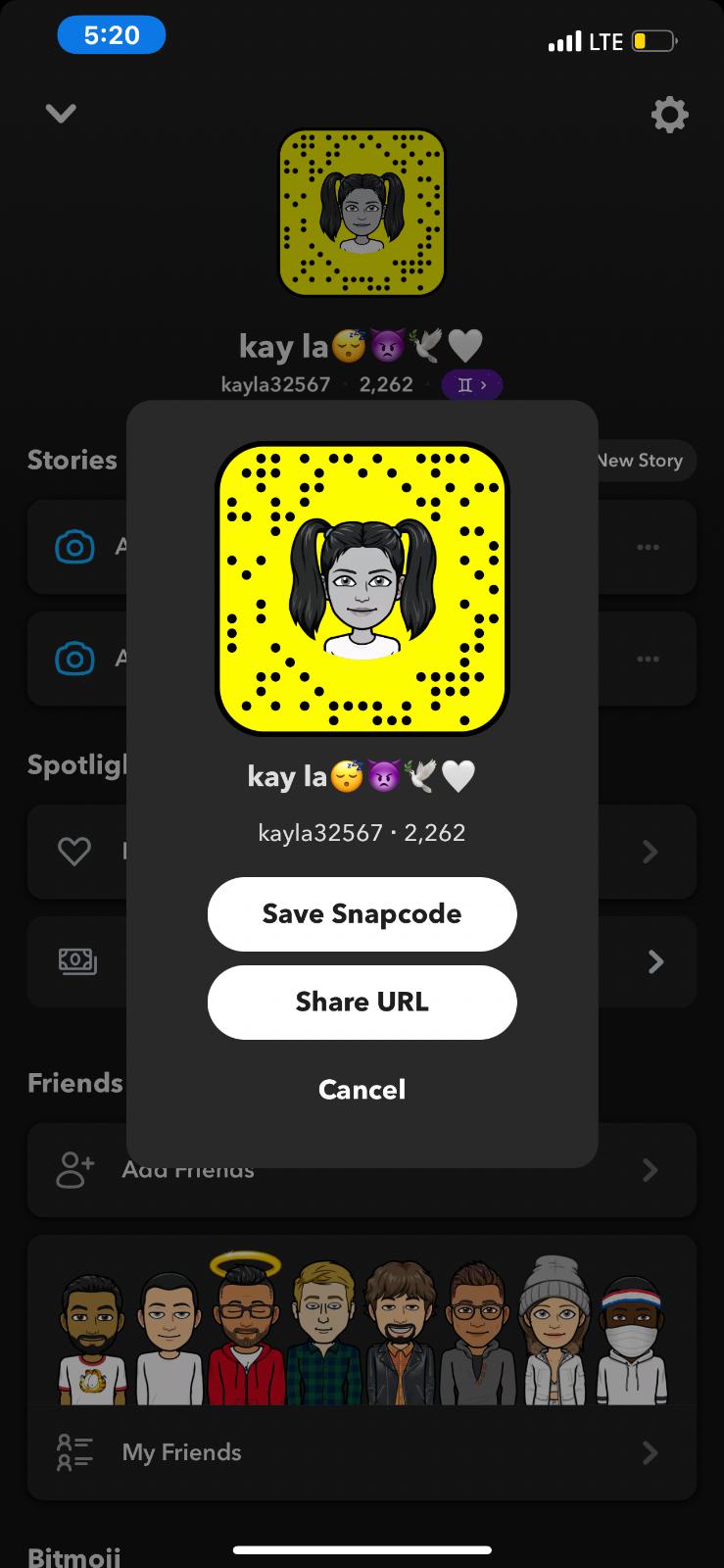The image size is (724, 1568).
Task: Collapse profile with down chevron
Action: point(61,114)
